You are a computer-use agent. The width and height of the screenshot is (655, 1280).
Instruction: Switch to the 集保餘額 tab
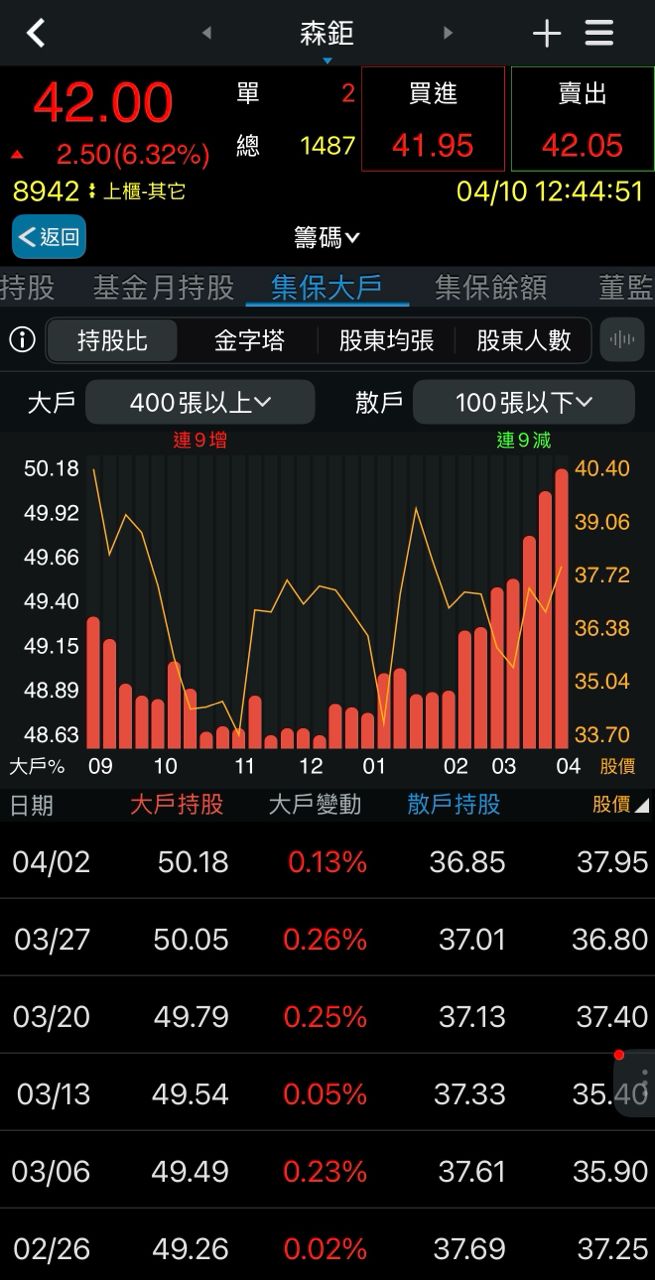click(x=491, y=288)
